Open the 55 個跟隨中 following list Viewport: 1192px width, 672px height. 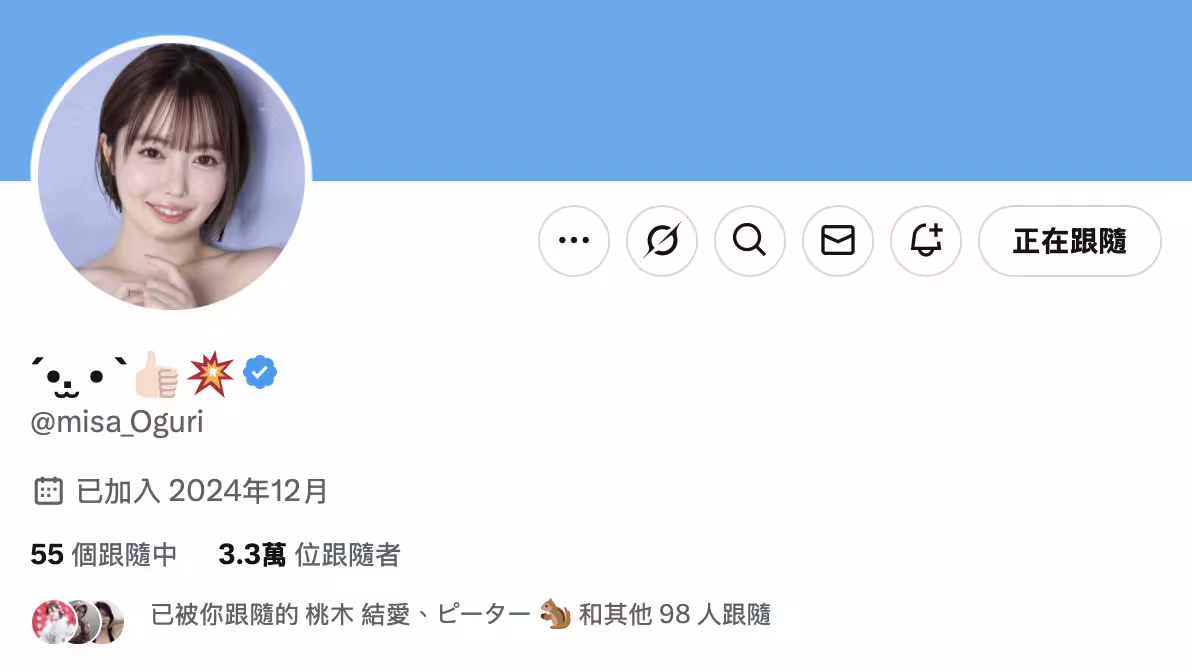pyautogui.click(x=104, y=555)
